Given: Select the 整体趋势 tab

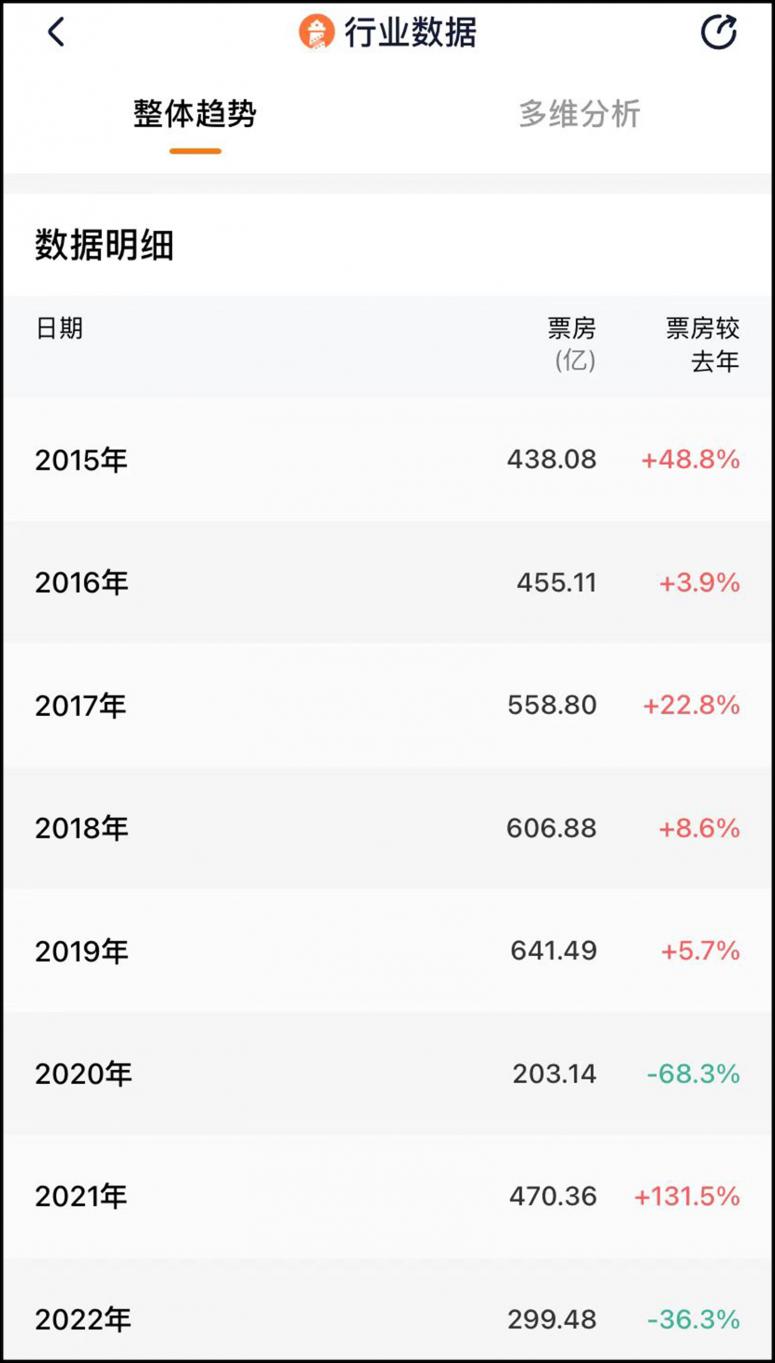Looking at the screenshot, I should click(195, 114).
